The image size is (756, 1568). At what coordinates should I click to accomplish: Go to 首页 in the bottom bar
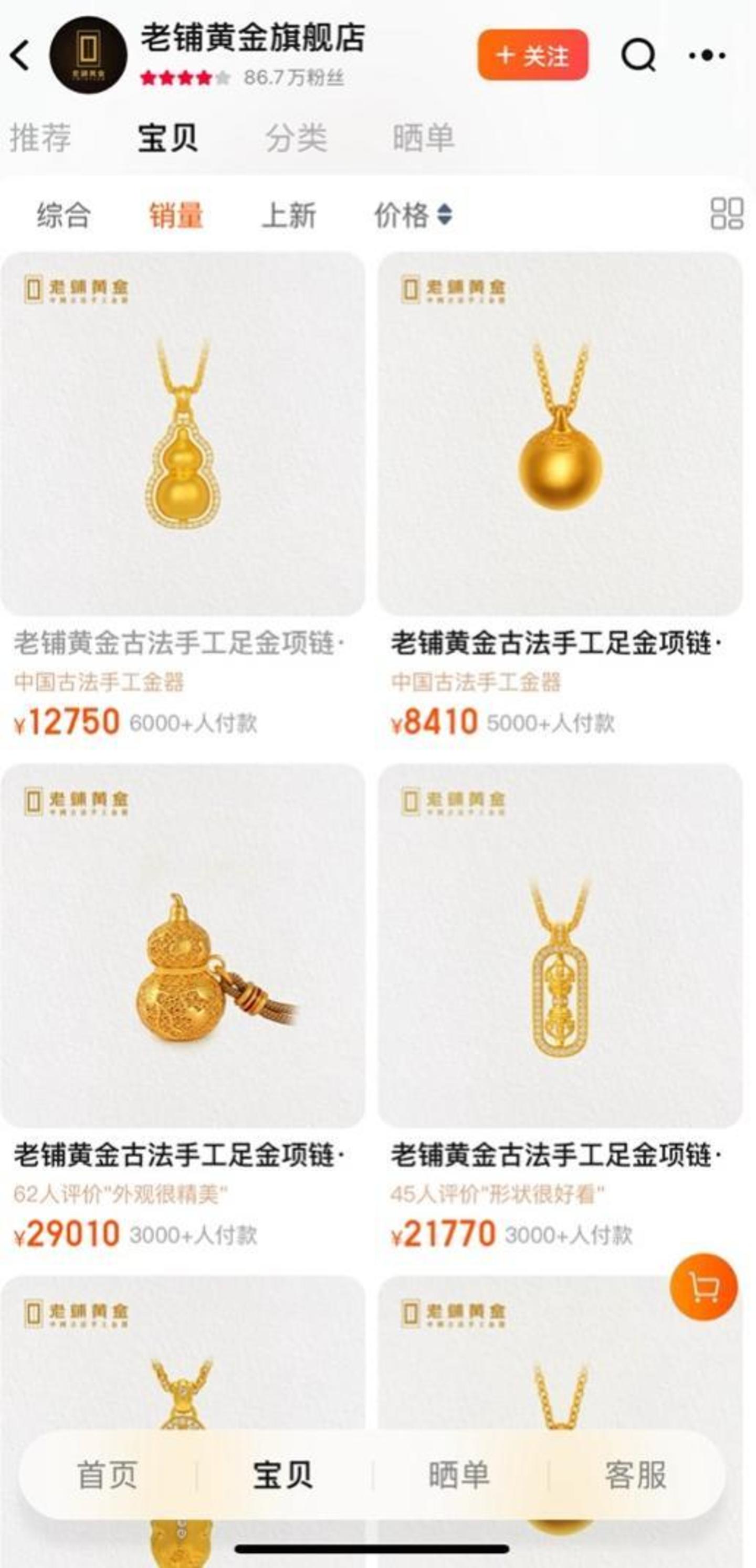click(x=107, y=1474)
